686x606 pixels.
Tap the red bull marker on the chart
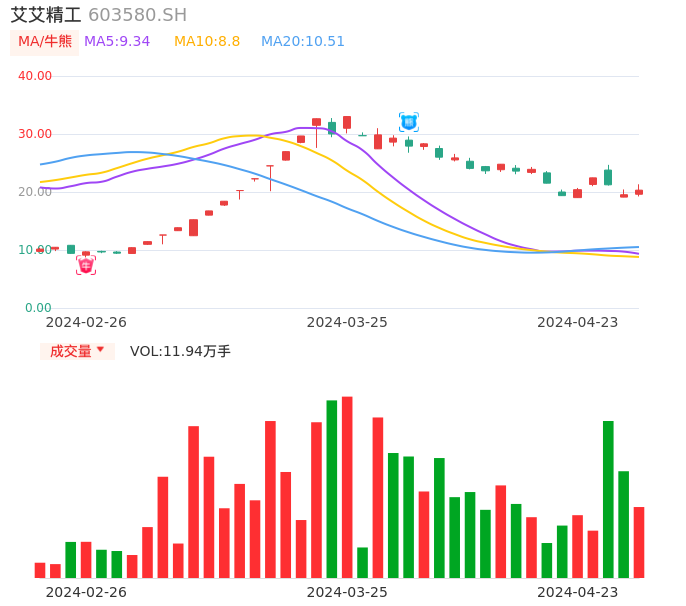pyautogui.click(x=86, y=265)
